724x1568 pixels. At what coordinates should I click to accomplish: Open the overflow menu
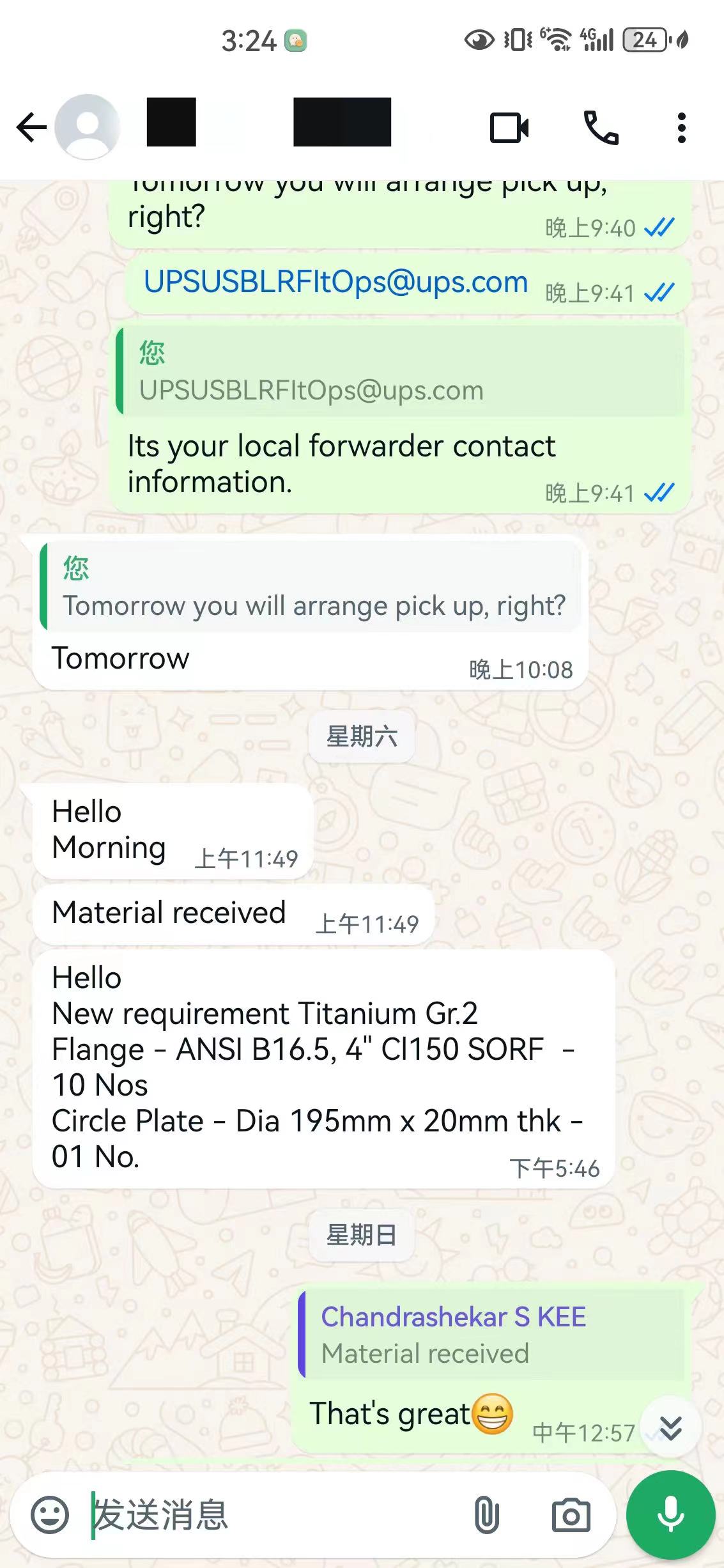tap(681, 127)
